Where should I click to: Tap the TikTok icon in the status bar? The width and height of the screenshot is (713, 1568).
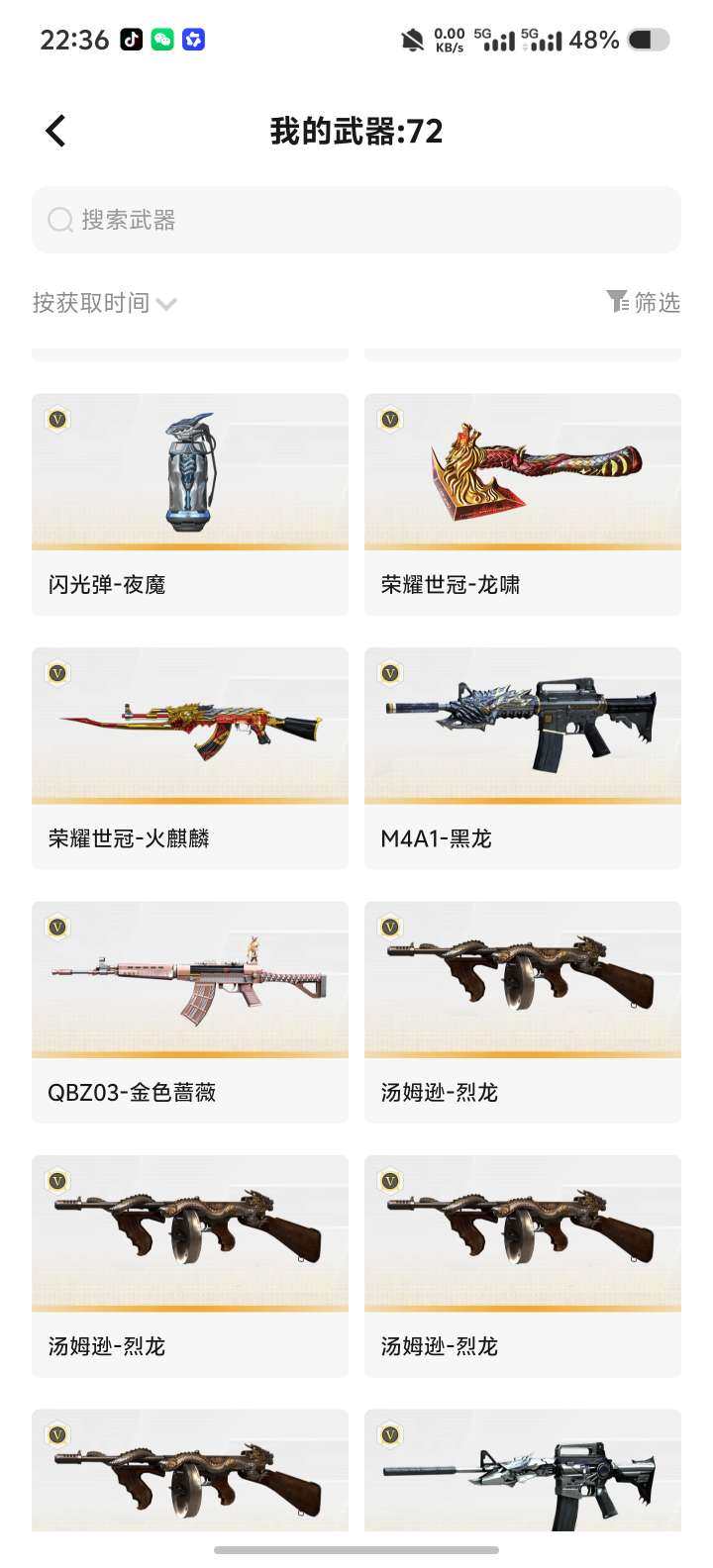pos(133,40)
